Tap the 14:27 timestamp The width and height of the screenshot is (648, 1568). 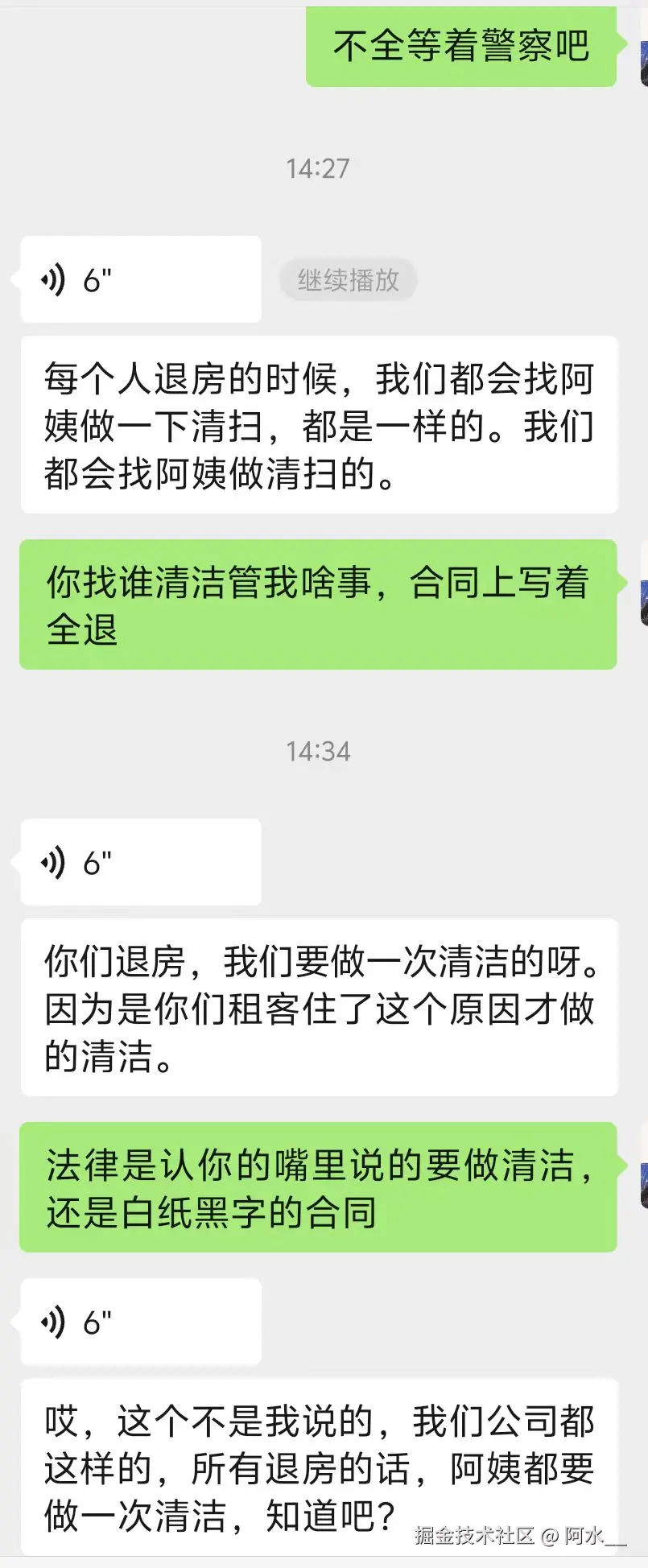(318, 168)
